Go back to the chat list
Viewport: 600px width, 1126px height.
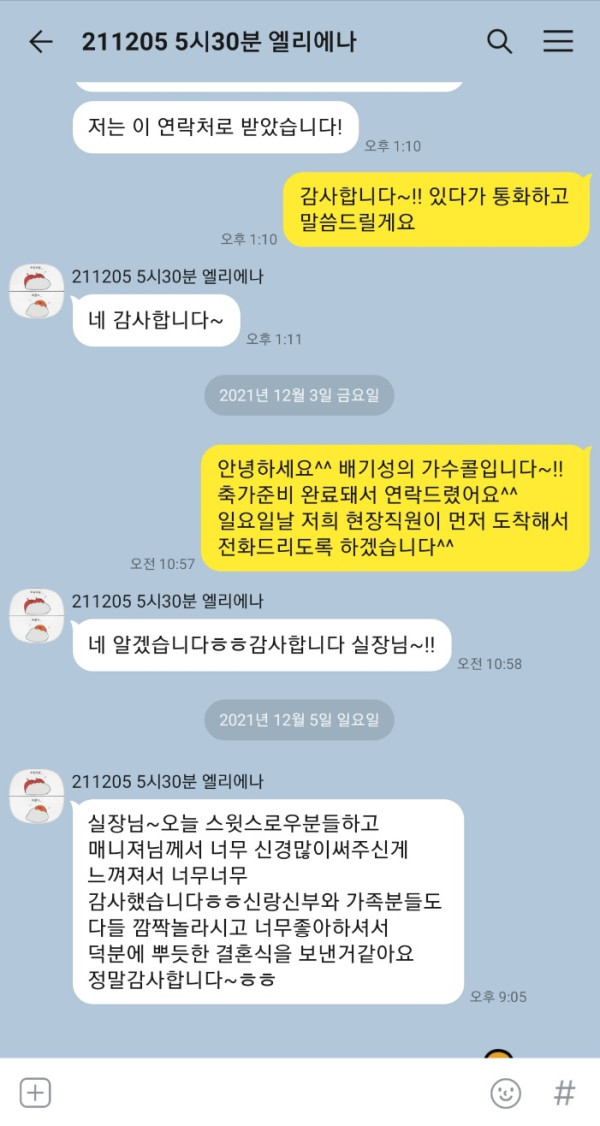coord(40,41)
